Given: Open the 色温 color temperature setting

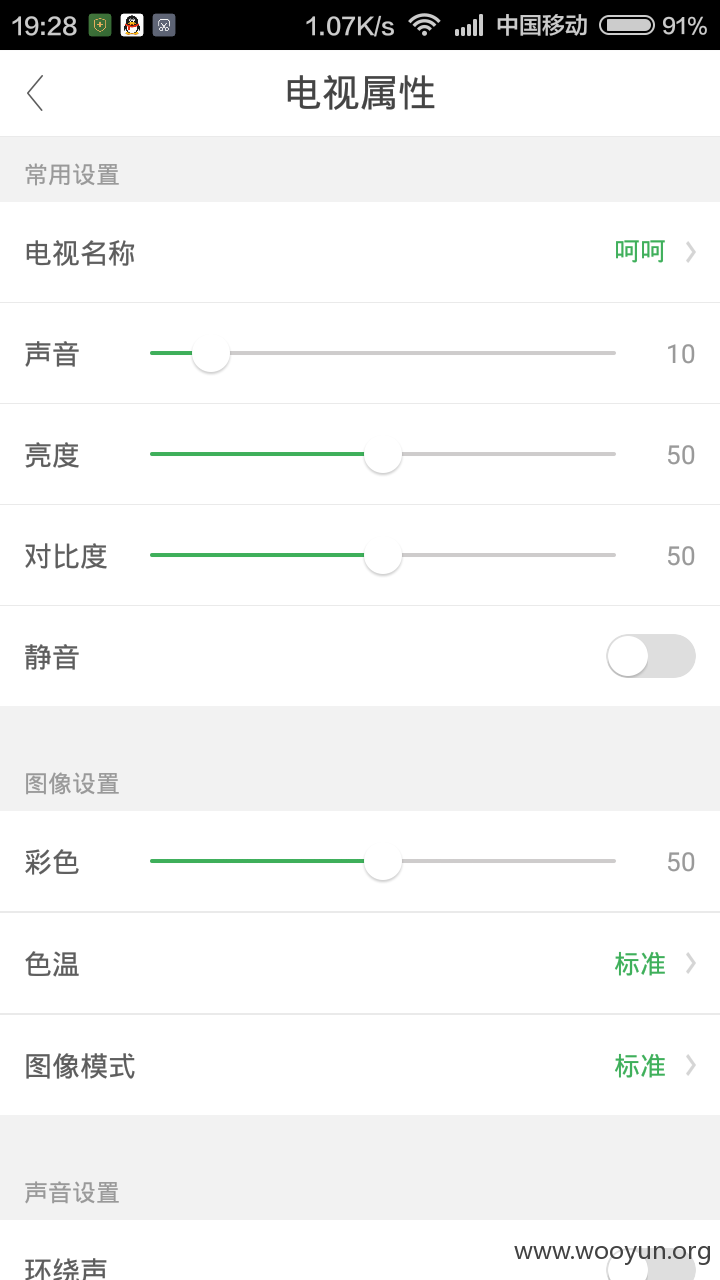Looking at the screenshot, I should (x=360, y=963).
